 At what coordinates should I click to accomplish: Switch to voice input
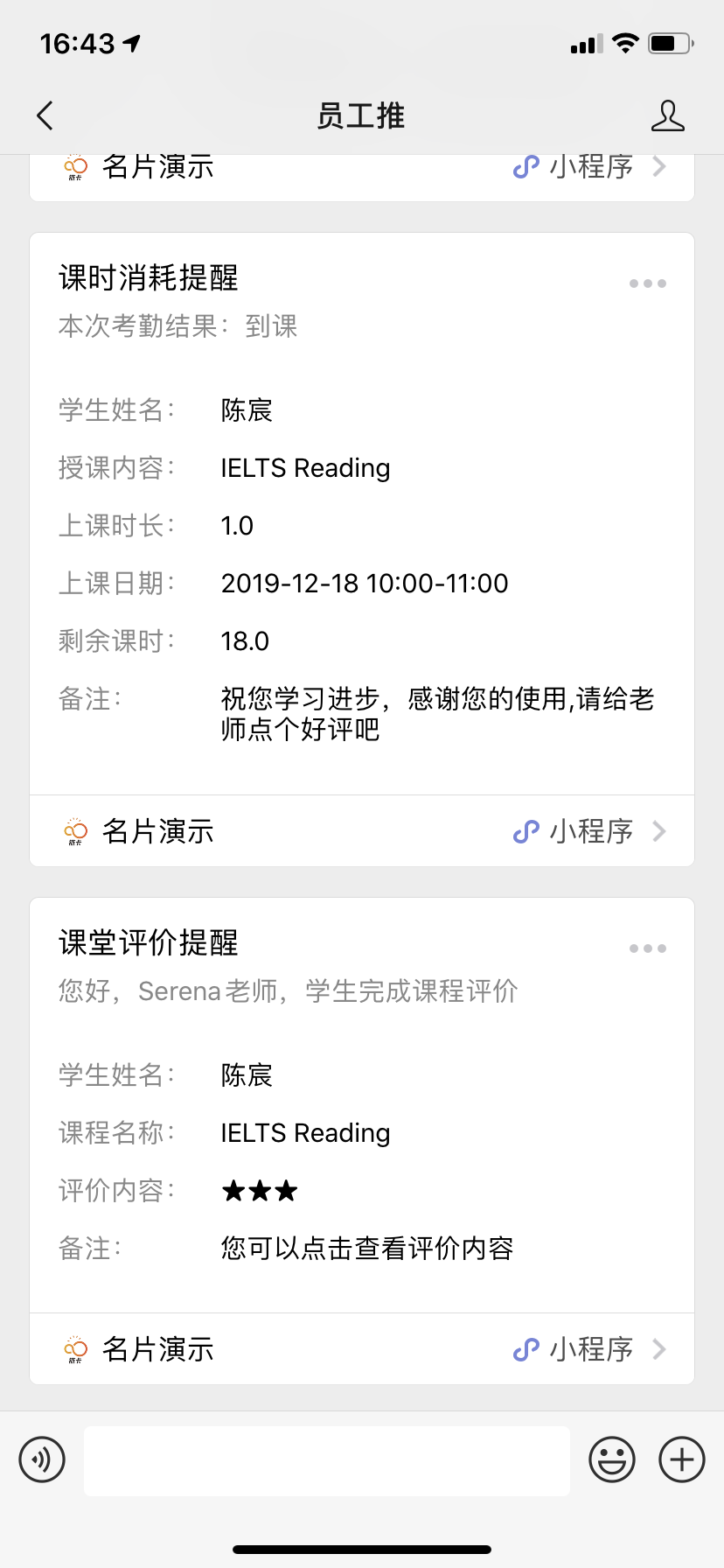(42, 1459)
